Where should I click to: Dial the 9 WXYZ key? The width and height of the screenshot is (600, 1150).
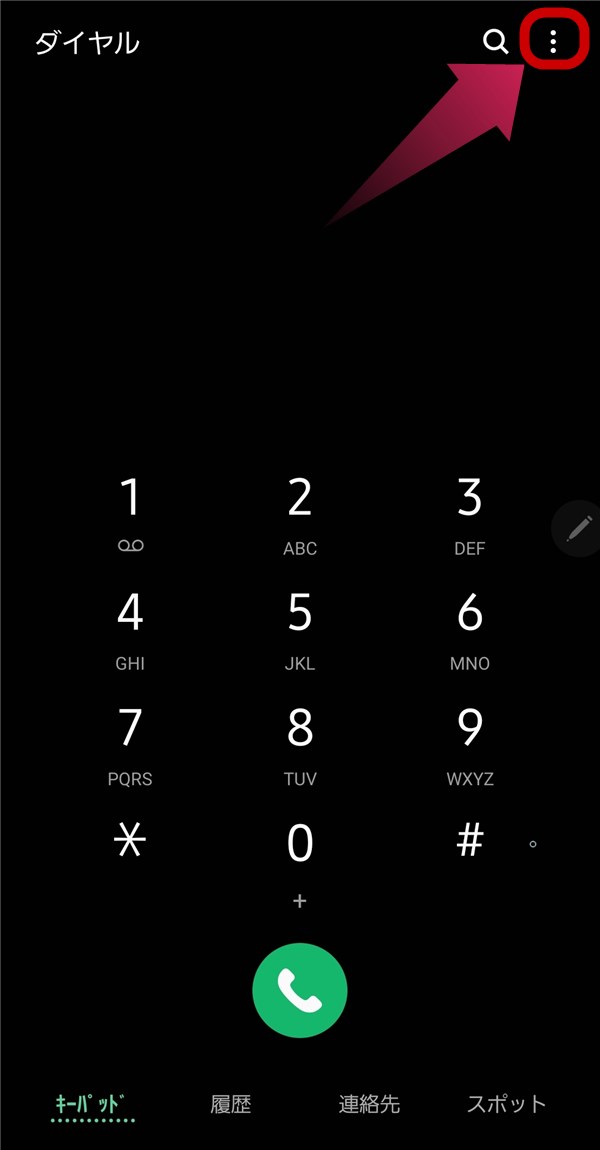click(x=470, y=744)
